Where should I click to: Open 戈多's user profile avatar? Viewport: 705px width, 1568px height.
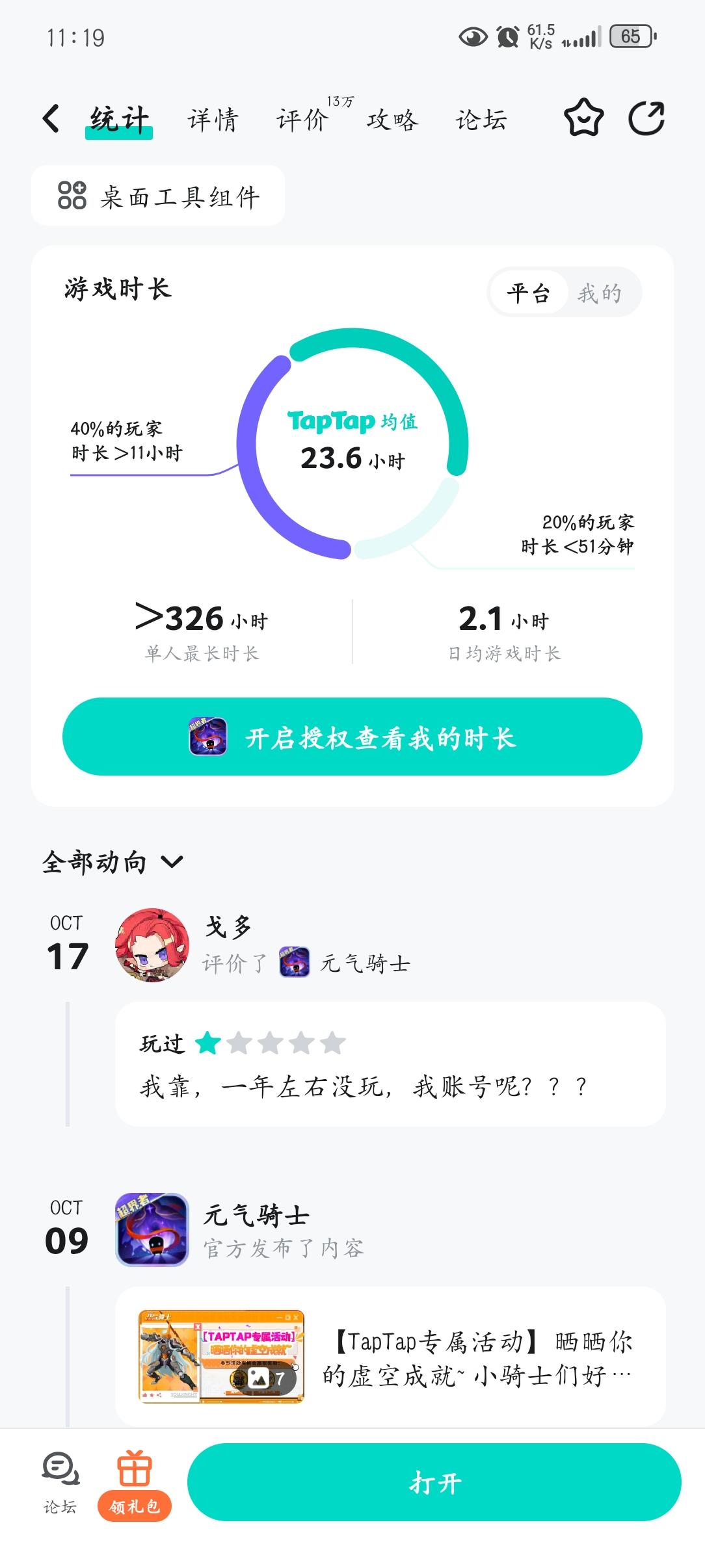pyautogui.click(x=152, y=945)
